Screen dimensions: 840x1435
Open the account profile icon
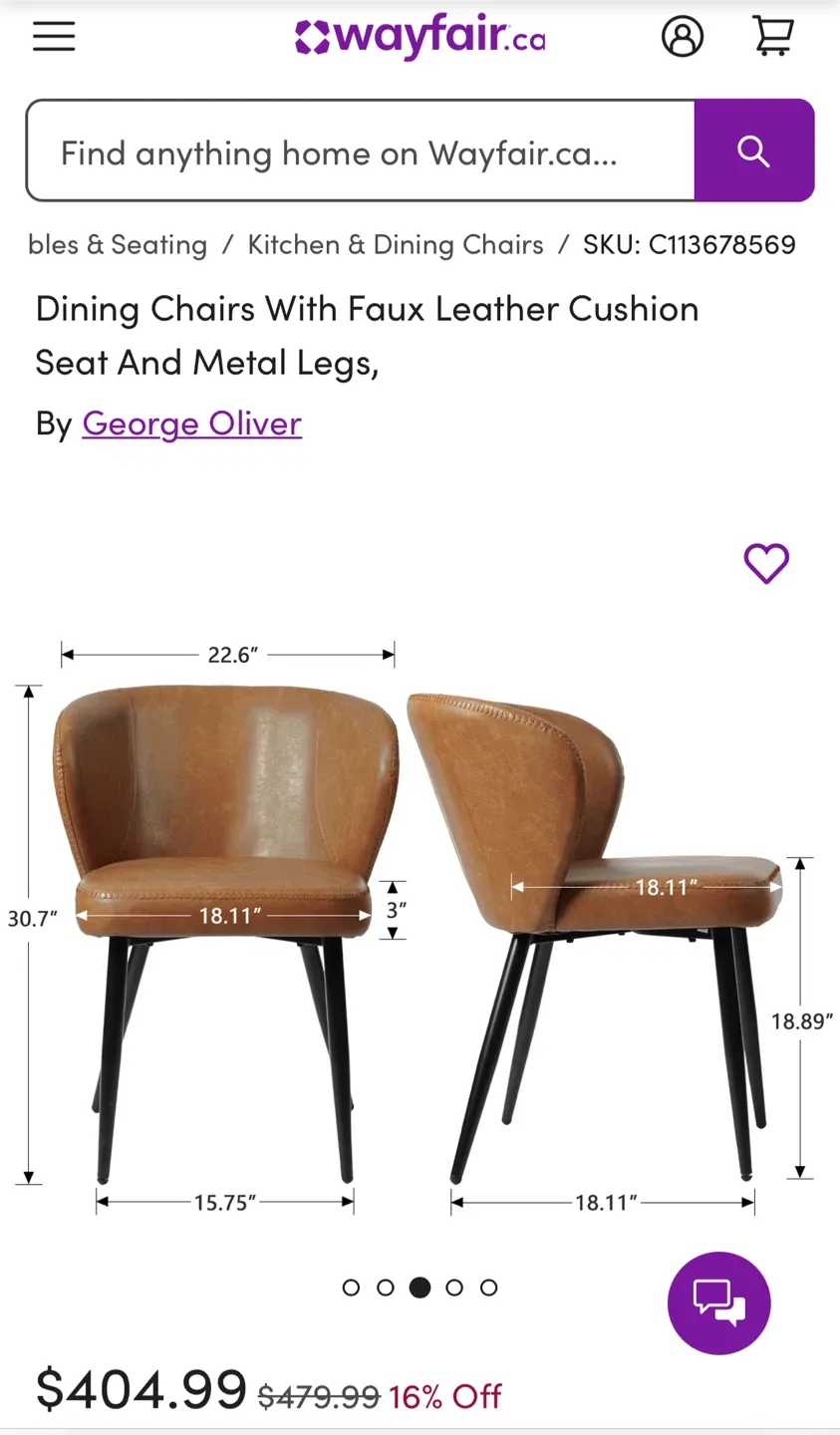[683, 36]
